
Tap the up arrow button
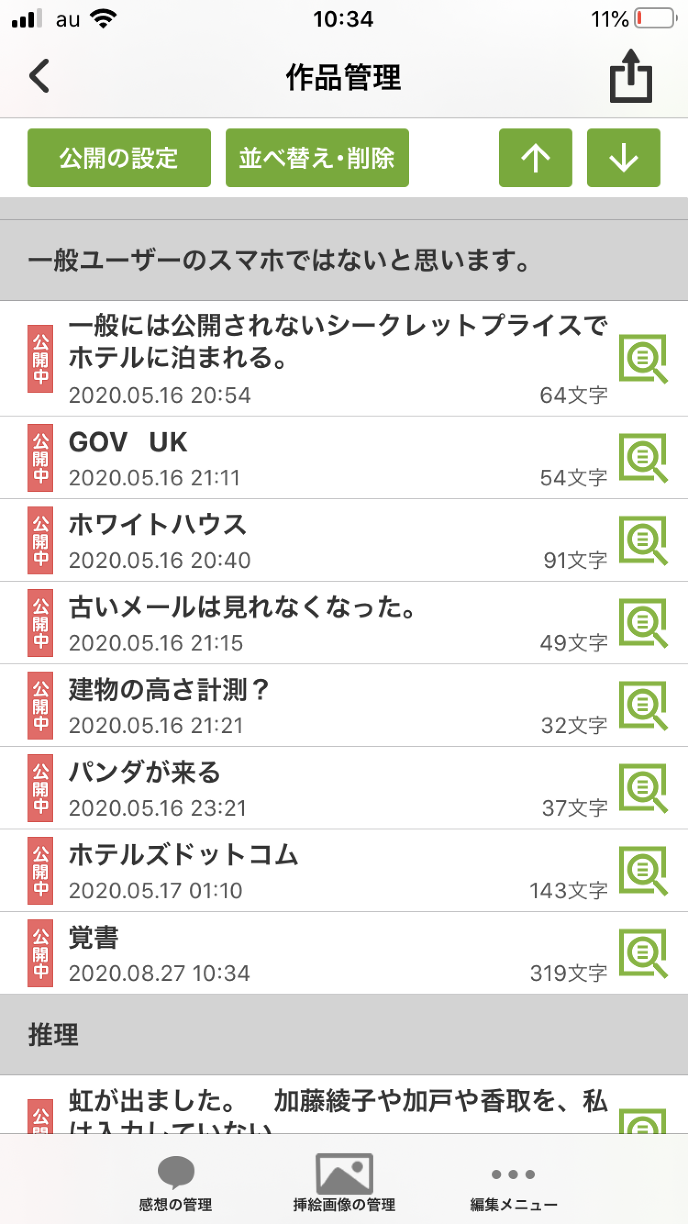[536, 158]
